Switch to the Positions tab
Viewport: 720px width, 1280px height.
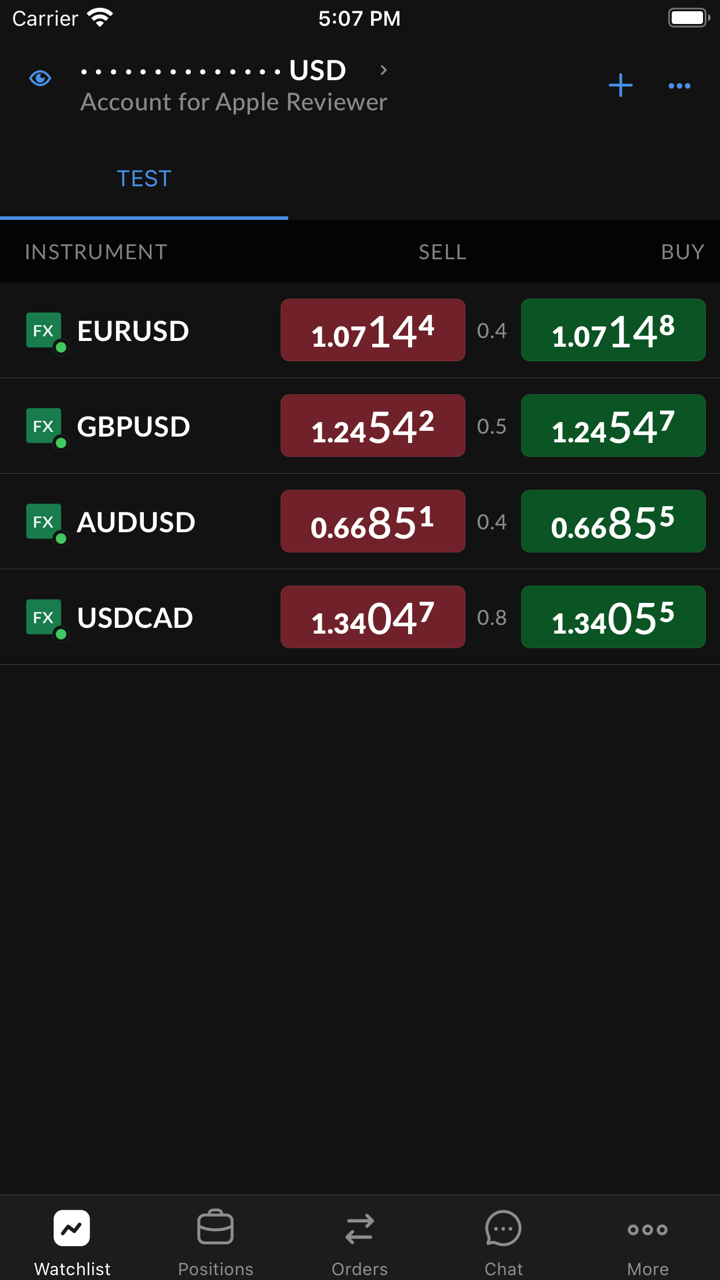coord(216,1240)
